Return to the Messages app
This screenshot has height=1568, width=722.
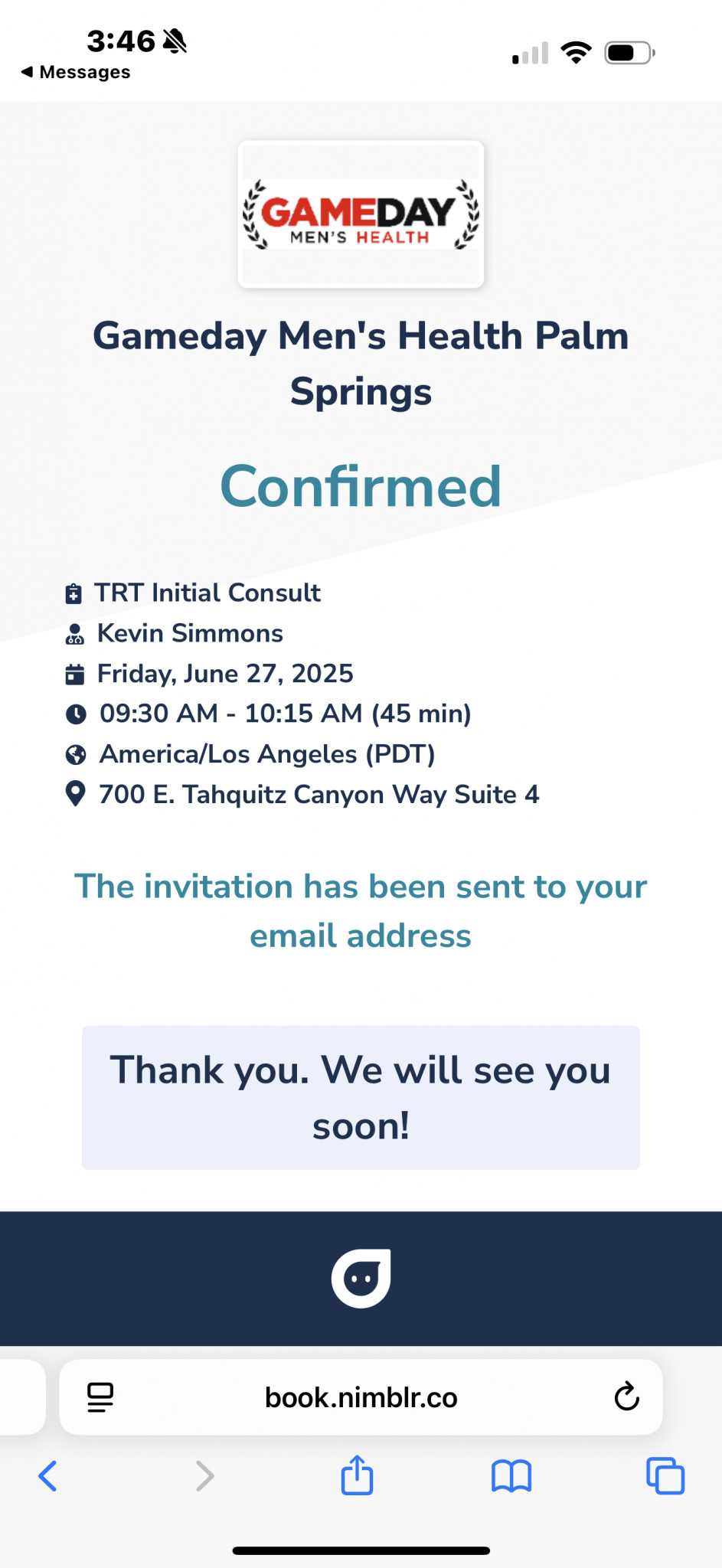point(75,72)
